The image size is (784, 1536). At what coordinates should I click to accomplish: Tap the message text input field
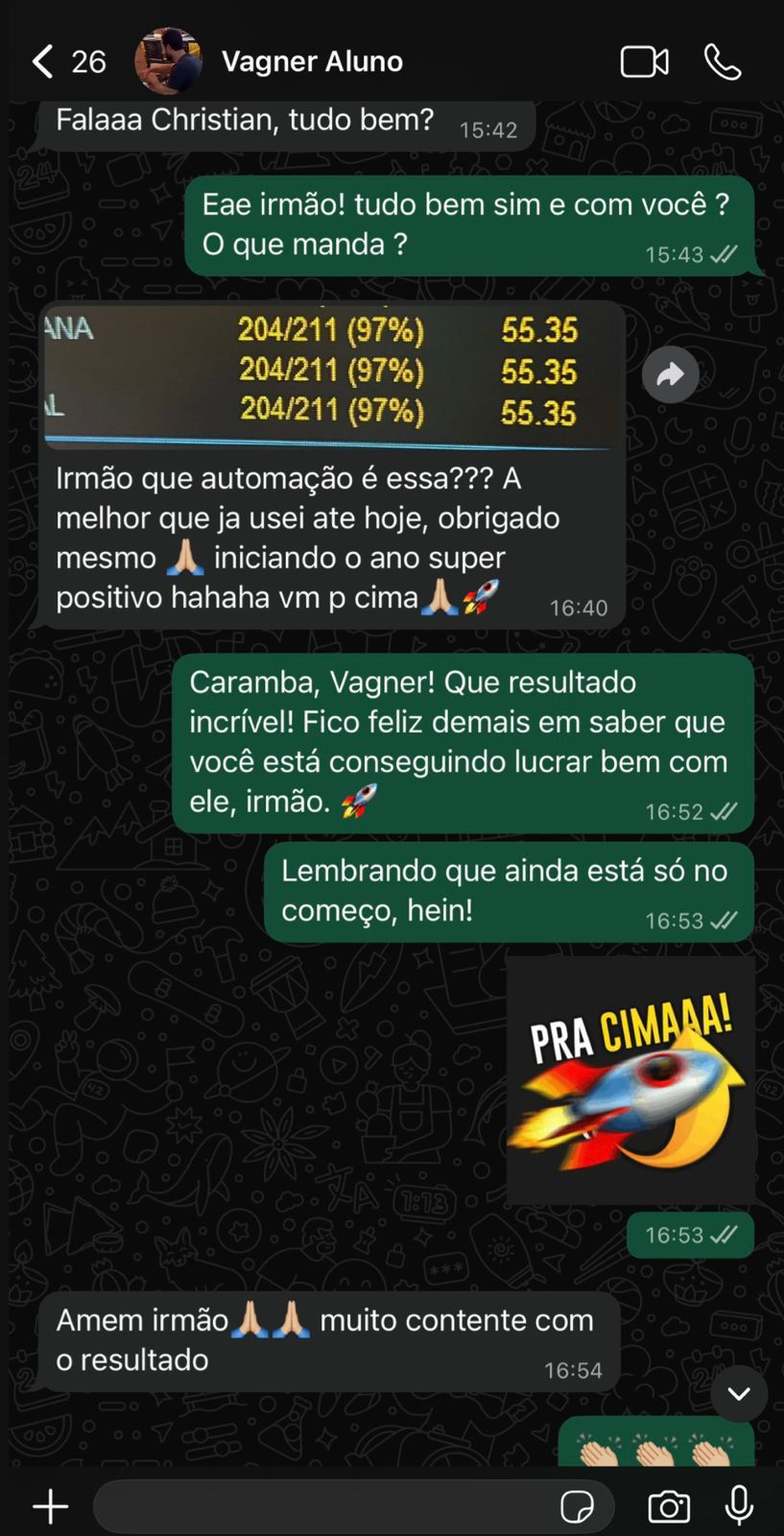click(x=336, y=1505)
